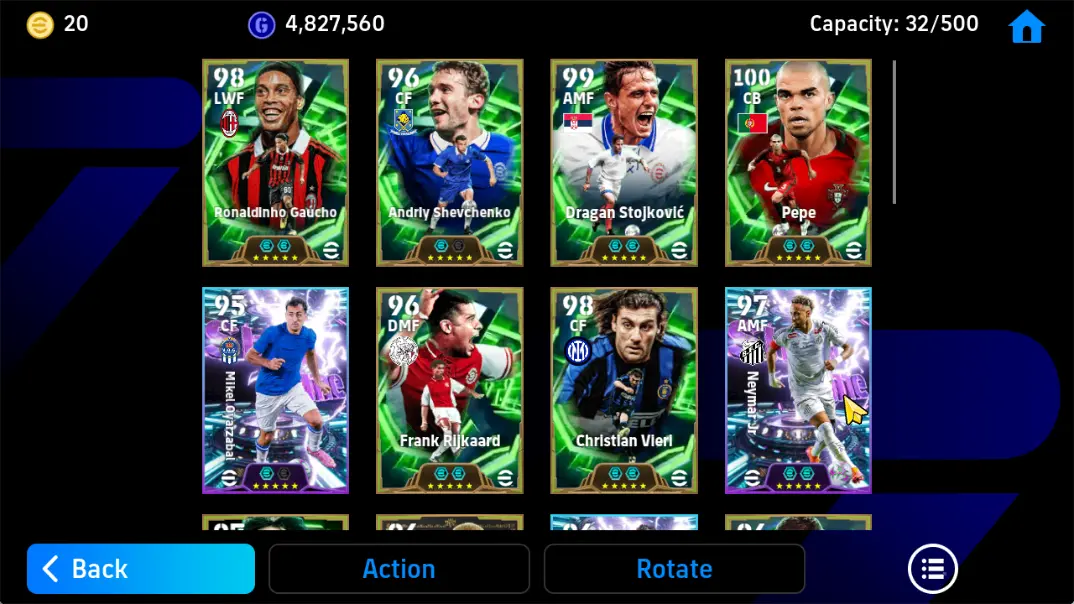Open the list options icon
Viewport: 1074px width, 604px height.
(x=932, y=569)
